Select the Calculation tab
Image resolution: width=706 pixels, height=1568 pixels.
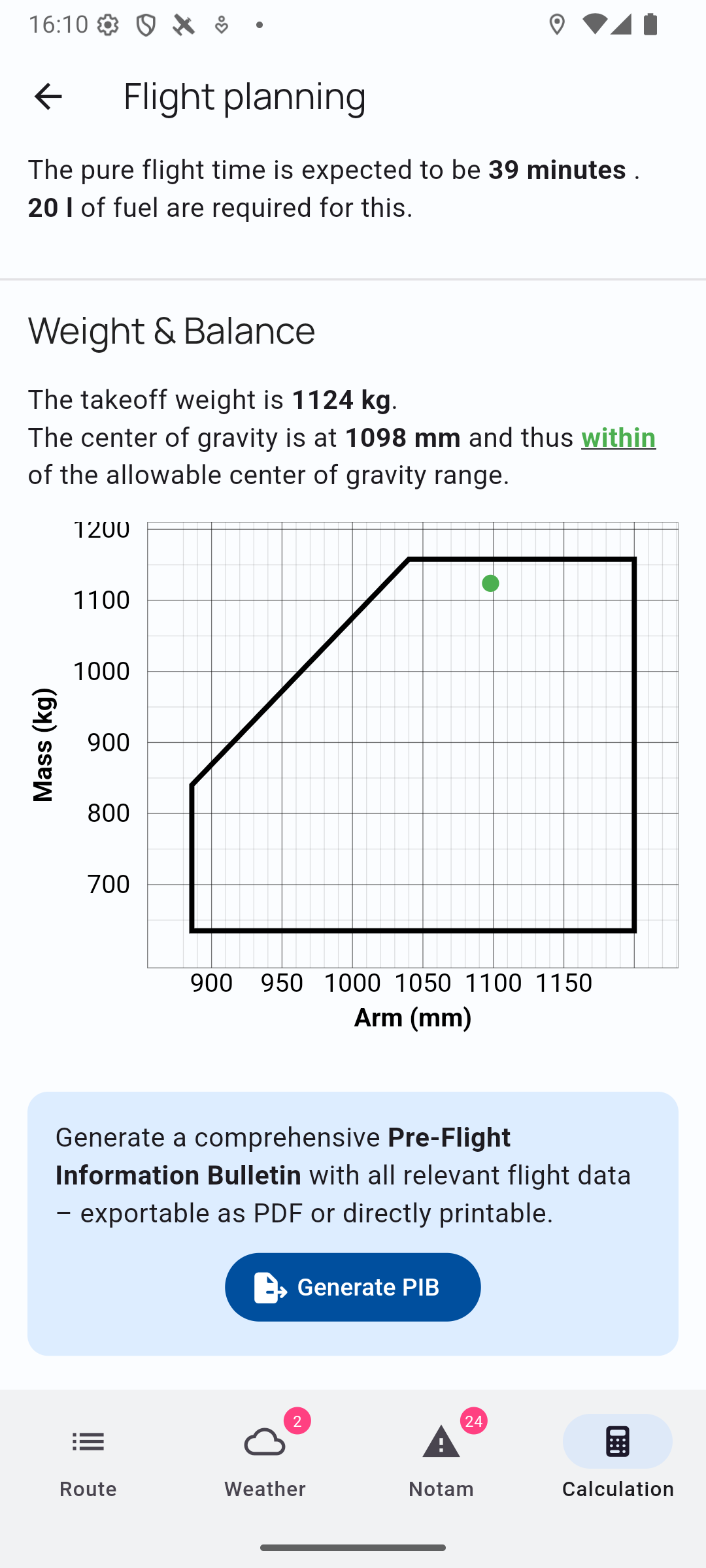617,1457
